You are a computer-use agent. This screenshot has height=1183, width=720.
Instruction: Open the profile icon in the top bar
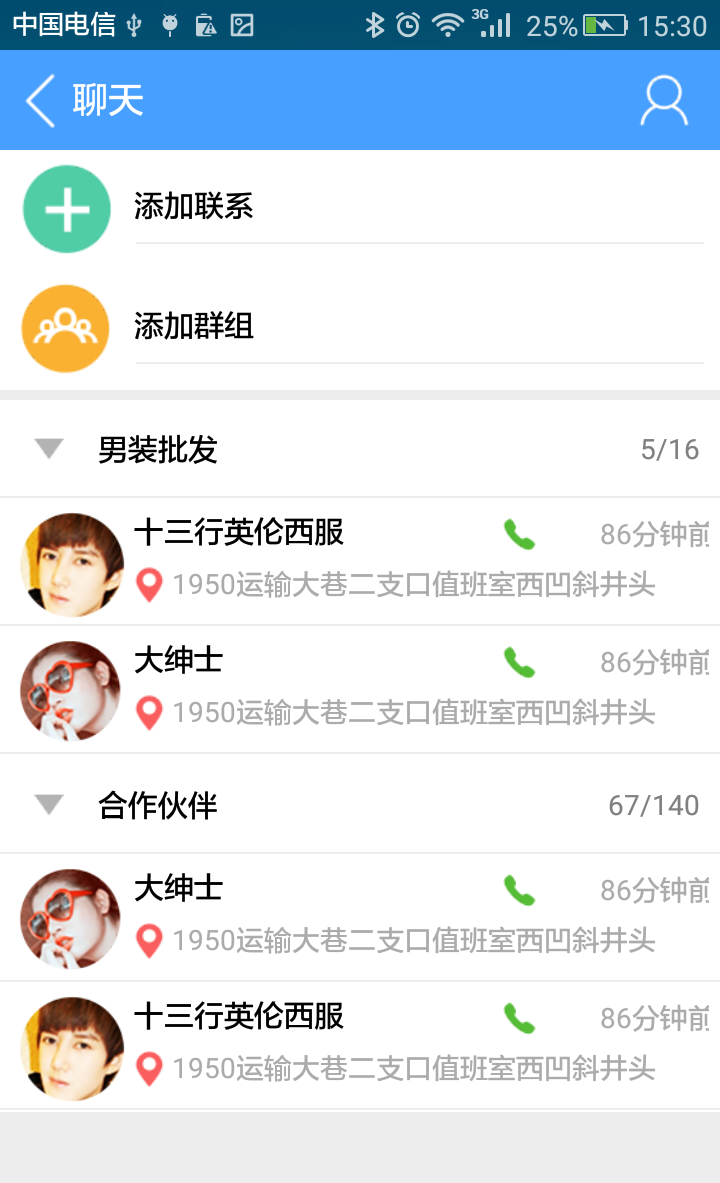664,101
